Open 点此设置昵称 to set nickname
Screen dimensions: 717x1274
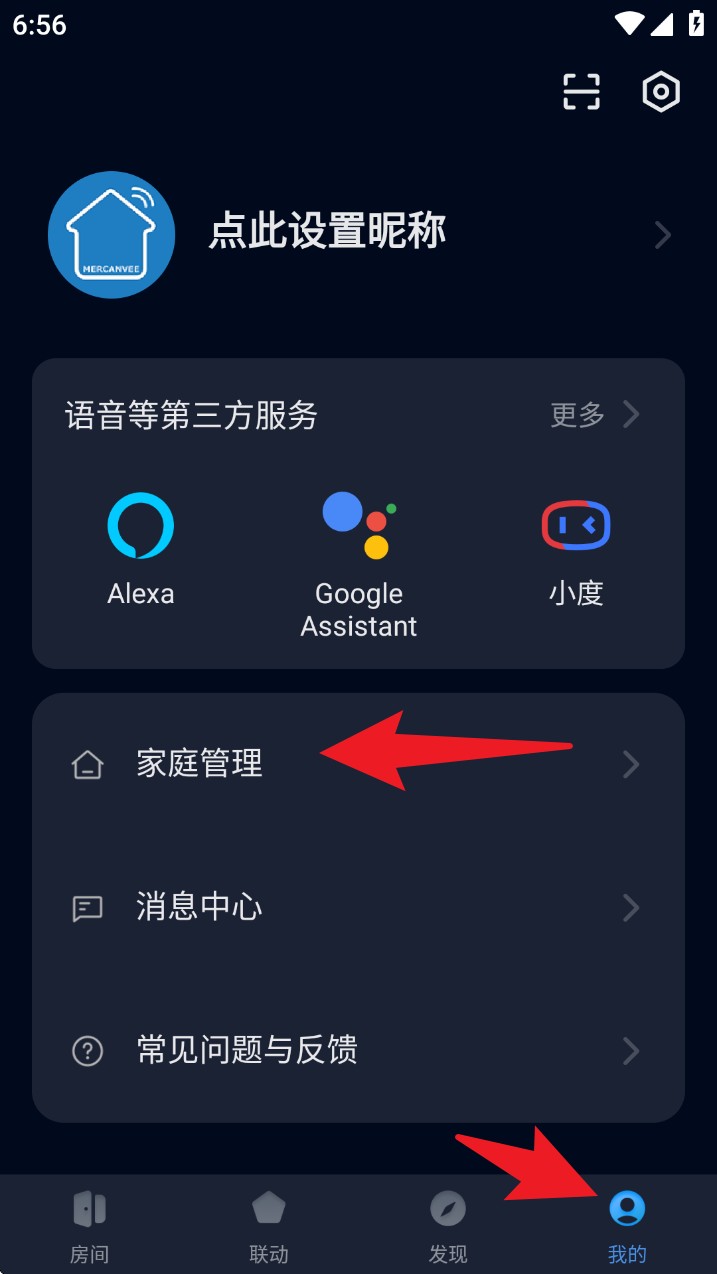point(327,233)
